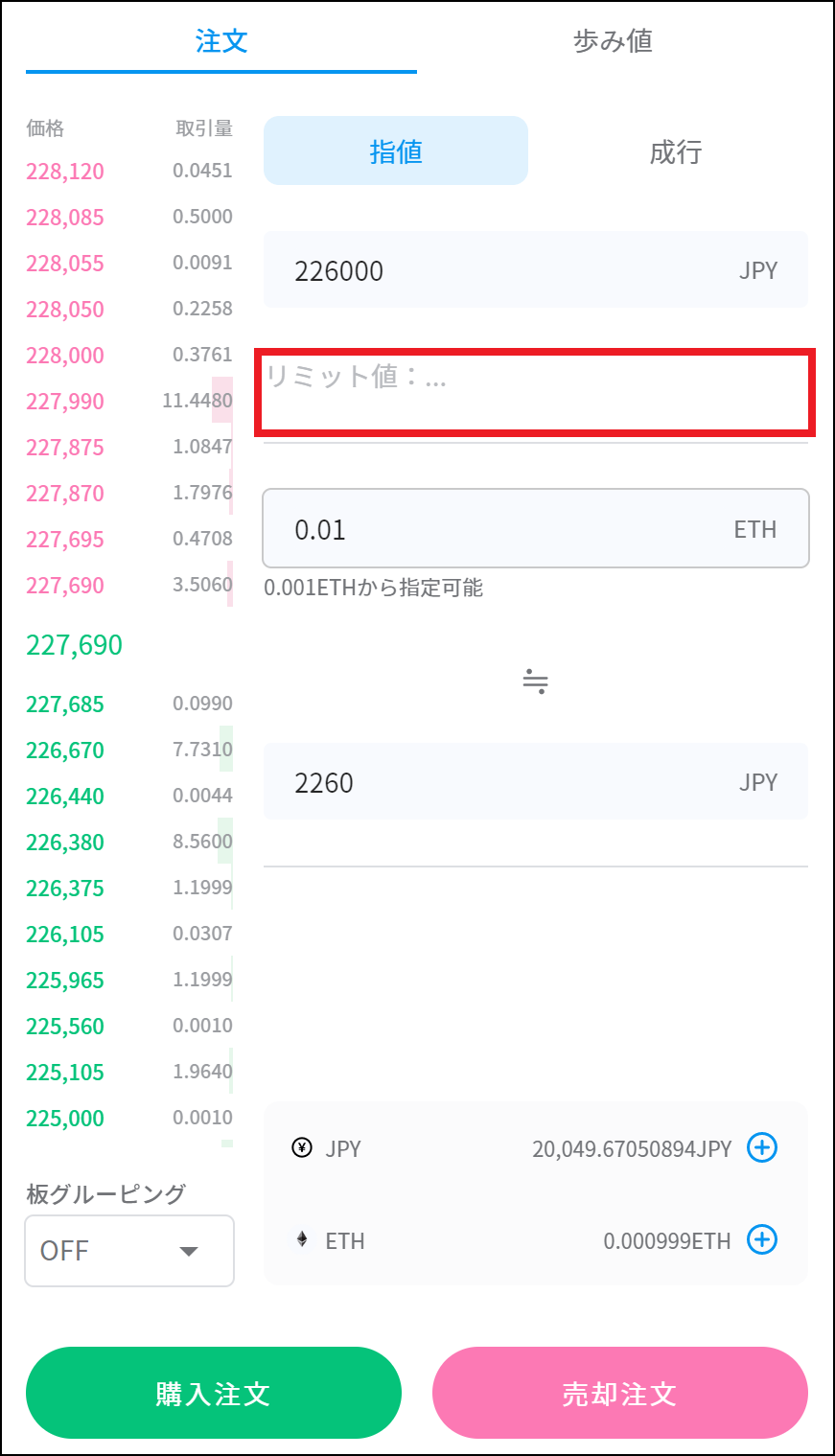
Task: Place a 売却注文 sell order
Action: point(620,1393)
